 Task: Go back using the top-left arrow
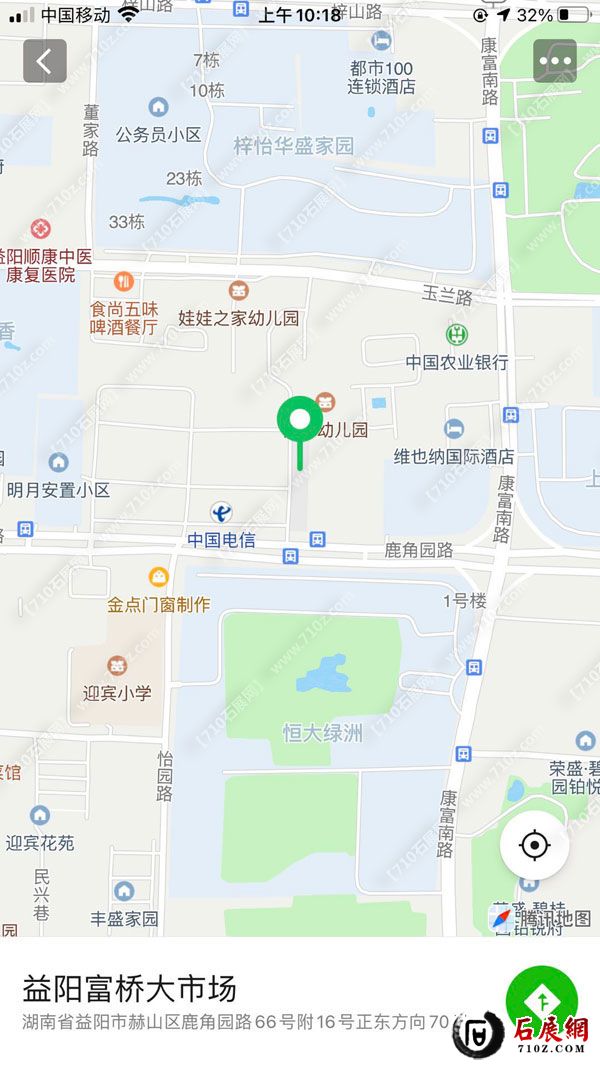[45, 61]
